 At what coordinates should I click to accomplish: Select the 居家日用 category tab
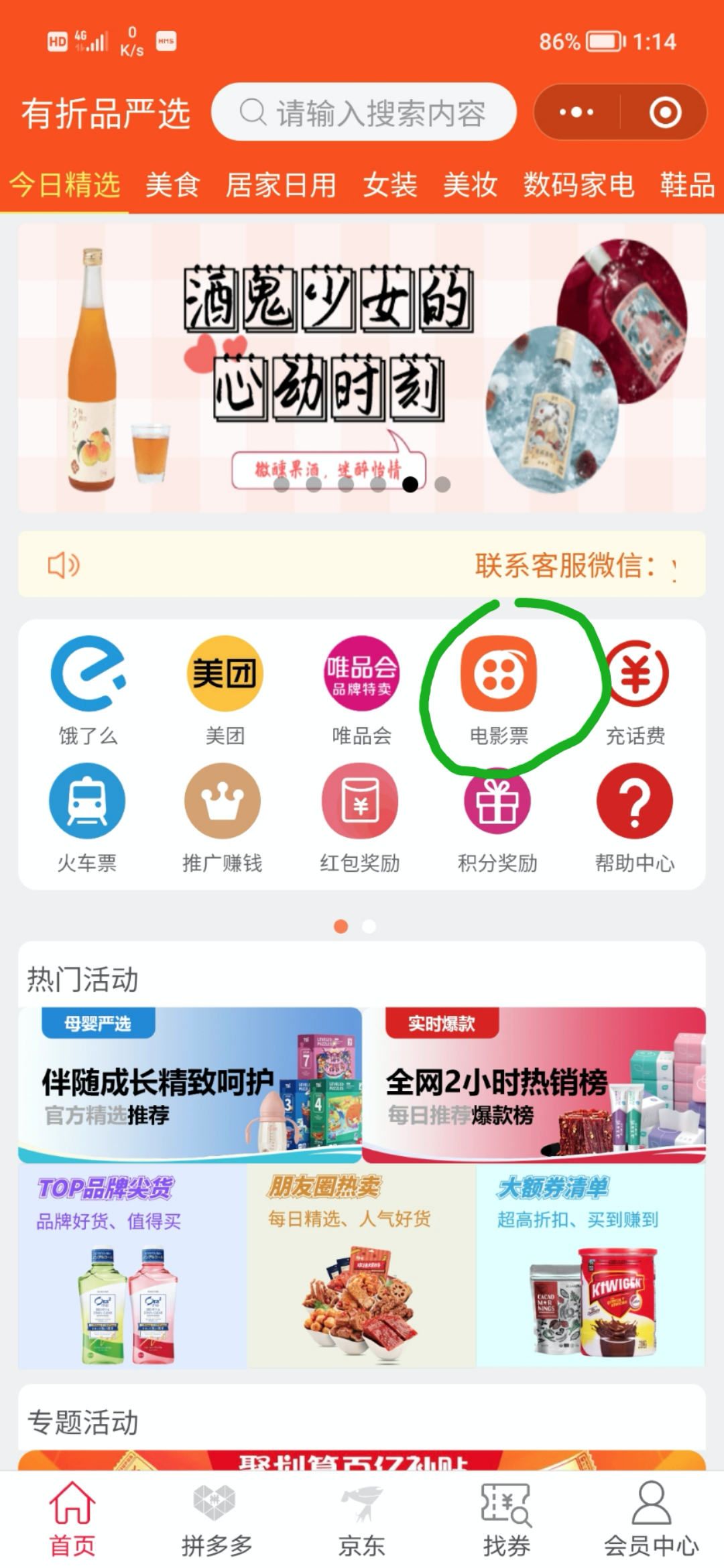[x=280, y=185]
